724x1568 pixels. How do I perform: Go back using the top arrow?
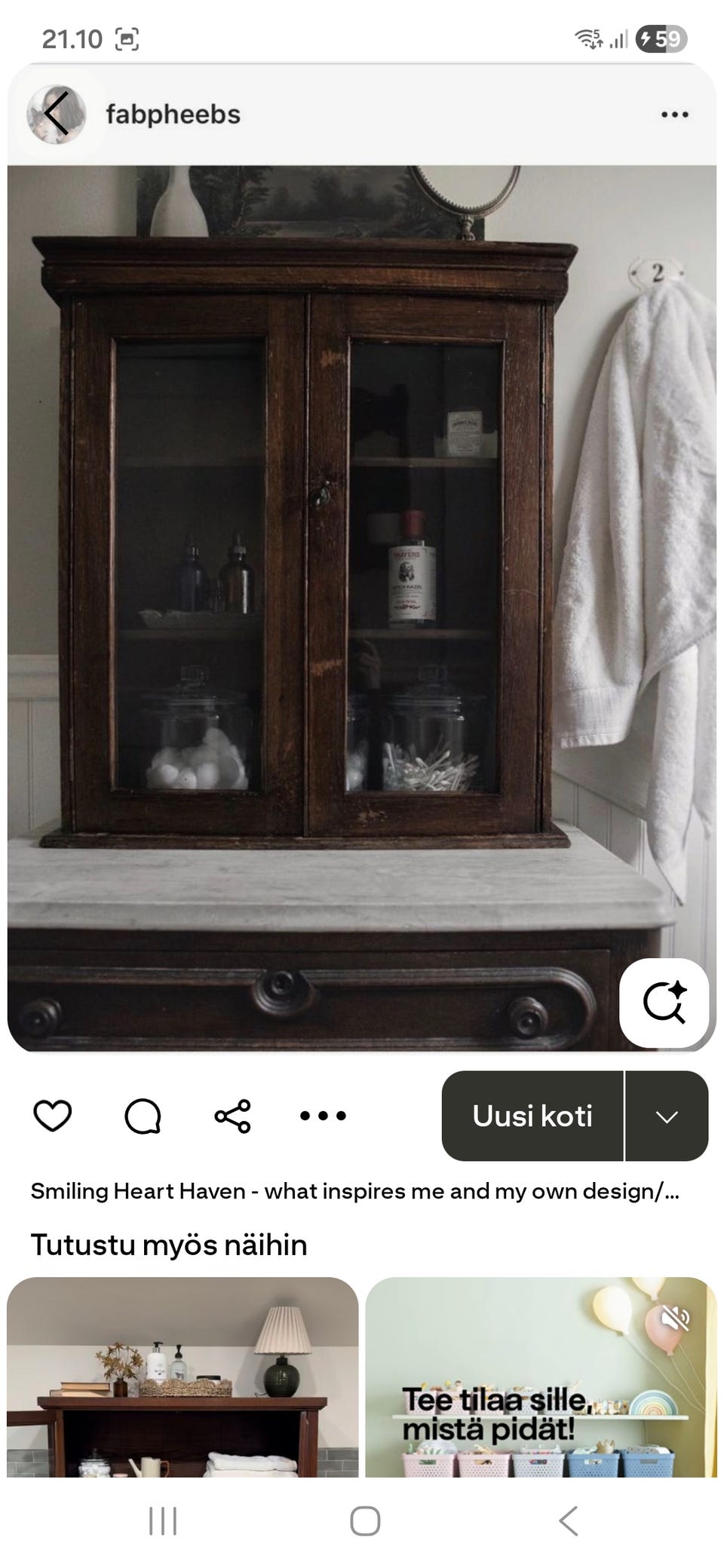(x=57, y=114)
